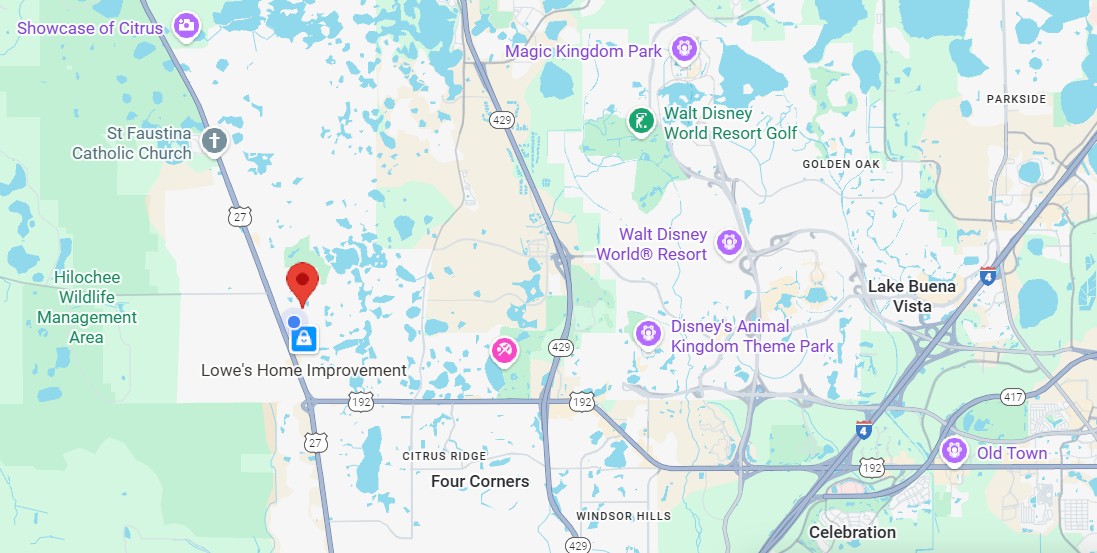Select the Showcase of Citrus marker
Viewport: 1097px width, 553px height.
(185, 26)
